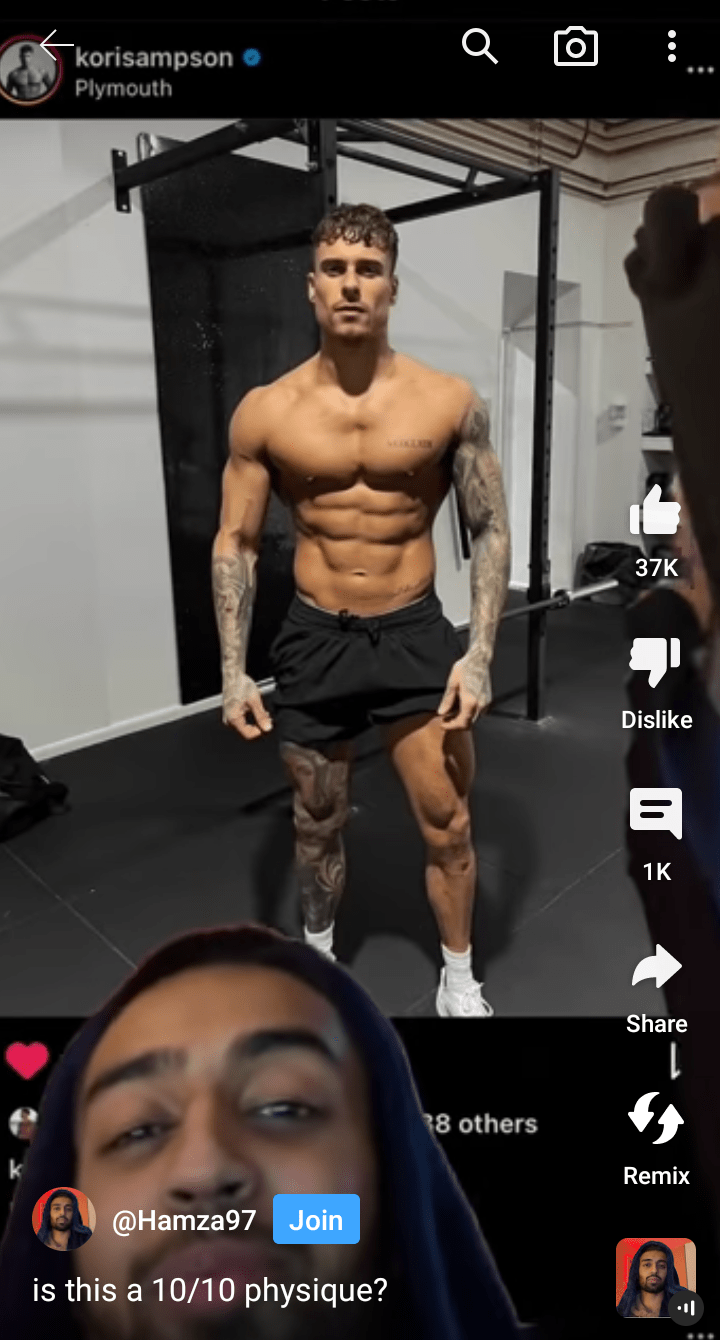720x1340 pixels.
Task: Open the @Hamza97 channel page
Action: point(184,1220)
